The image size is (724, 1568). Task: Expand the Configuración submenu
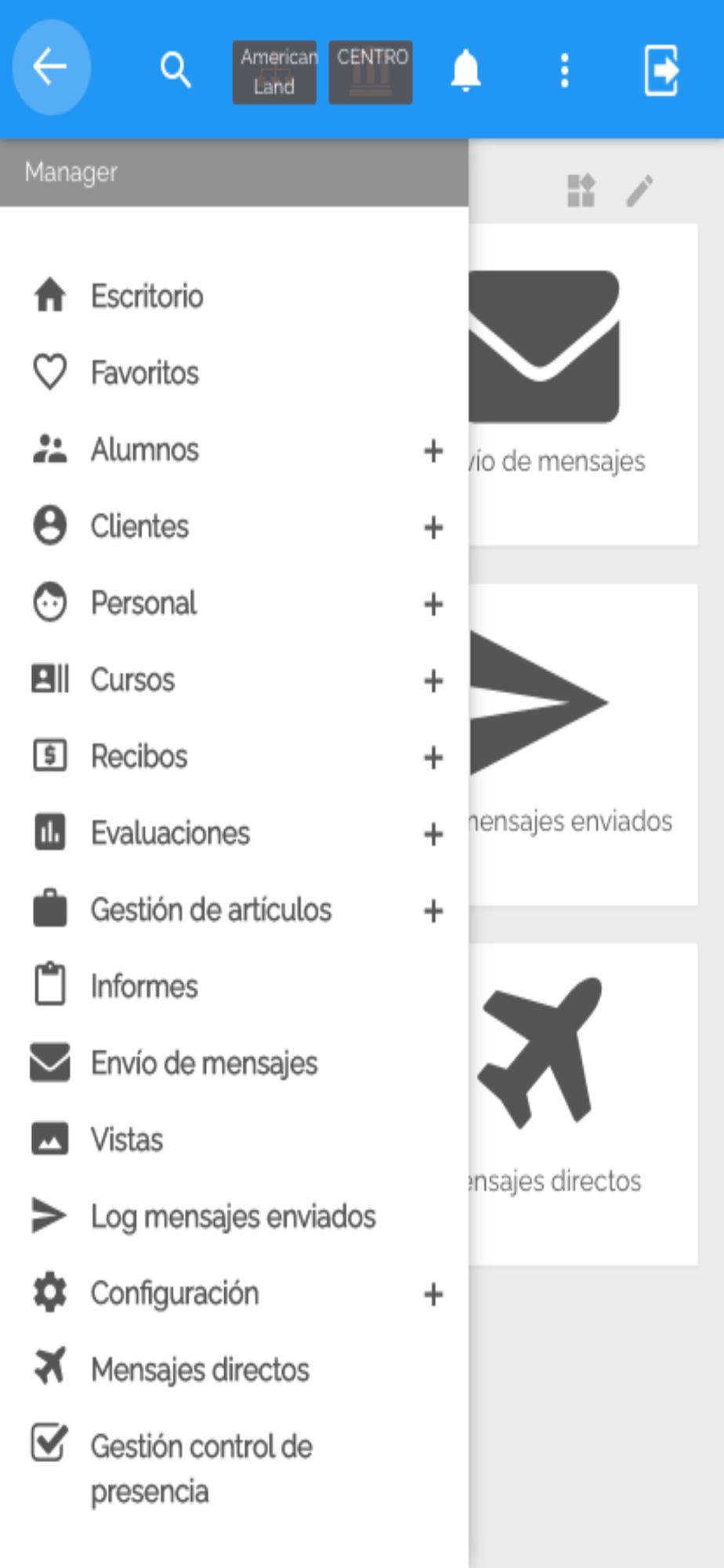(x=433, y=1294)
